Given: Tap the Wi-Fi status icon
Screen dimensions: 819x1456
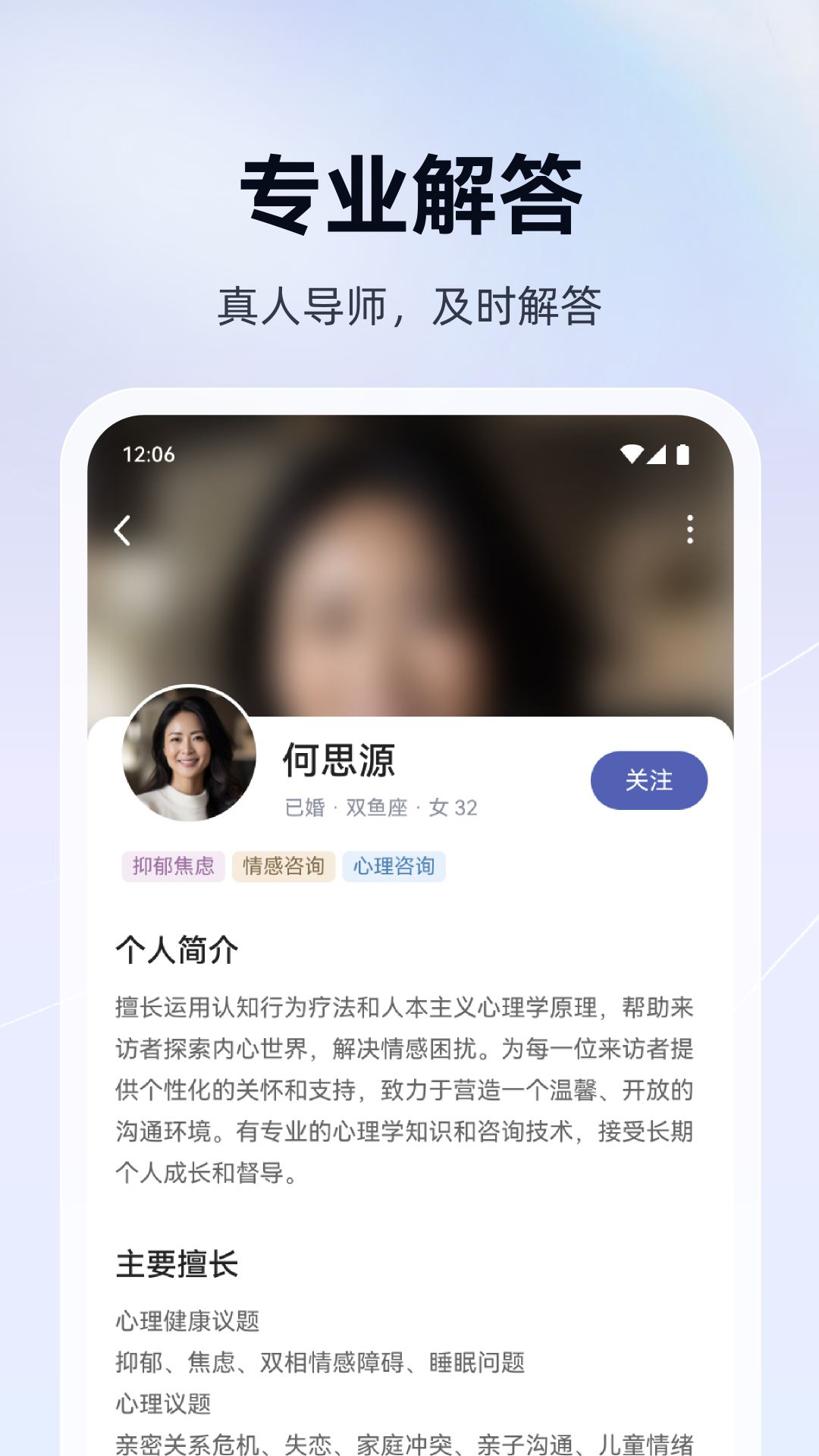Looking at the screenshot, I should pyautogui.click(x=630, y=452).
